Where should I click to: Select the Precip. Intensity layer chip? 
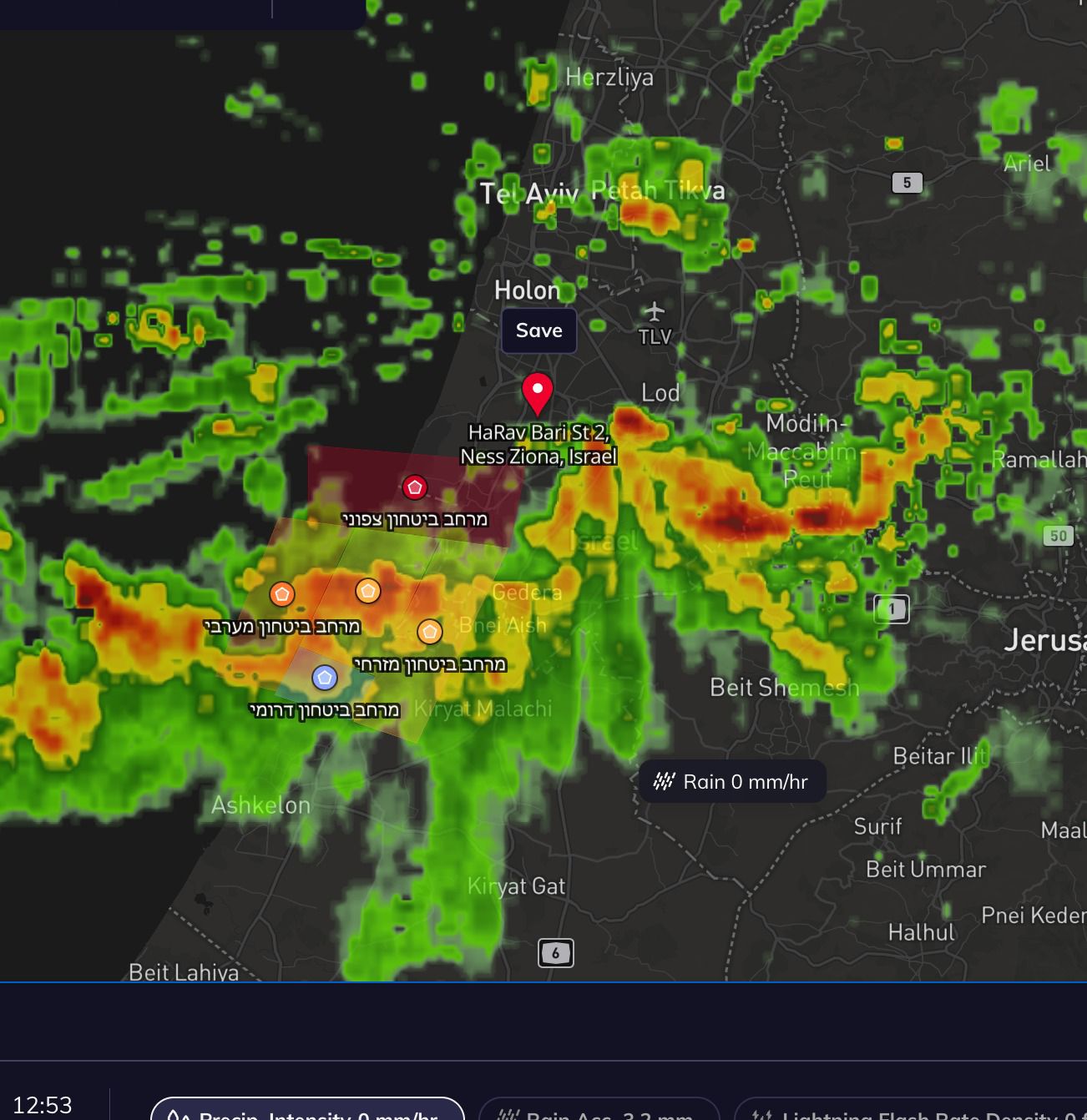pos(307,1112)
